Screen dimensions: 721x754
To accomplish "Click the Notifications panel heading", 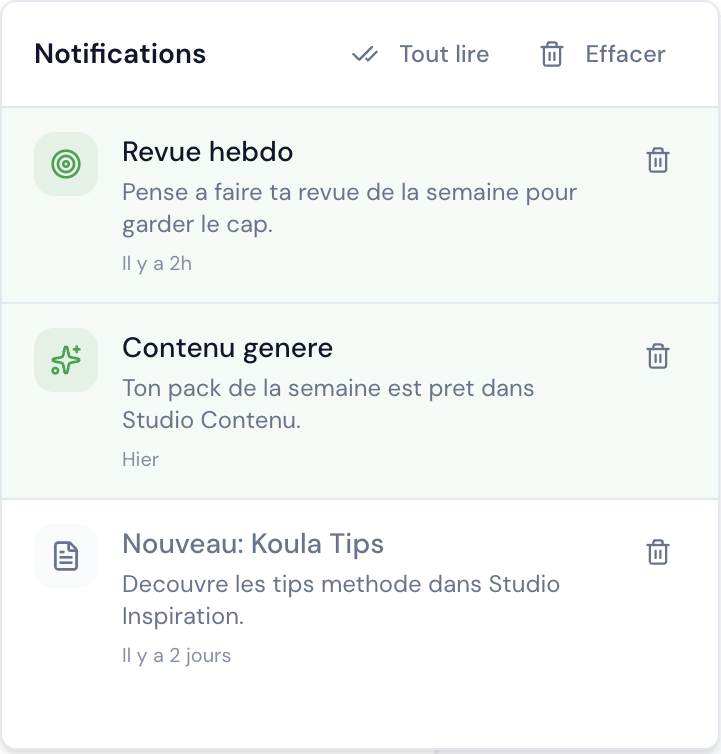I will click(119, 54).
